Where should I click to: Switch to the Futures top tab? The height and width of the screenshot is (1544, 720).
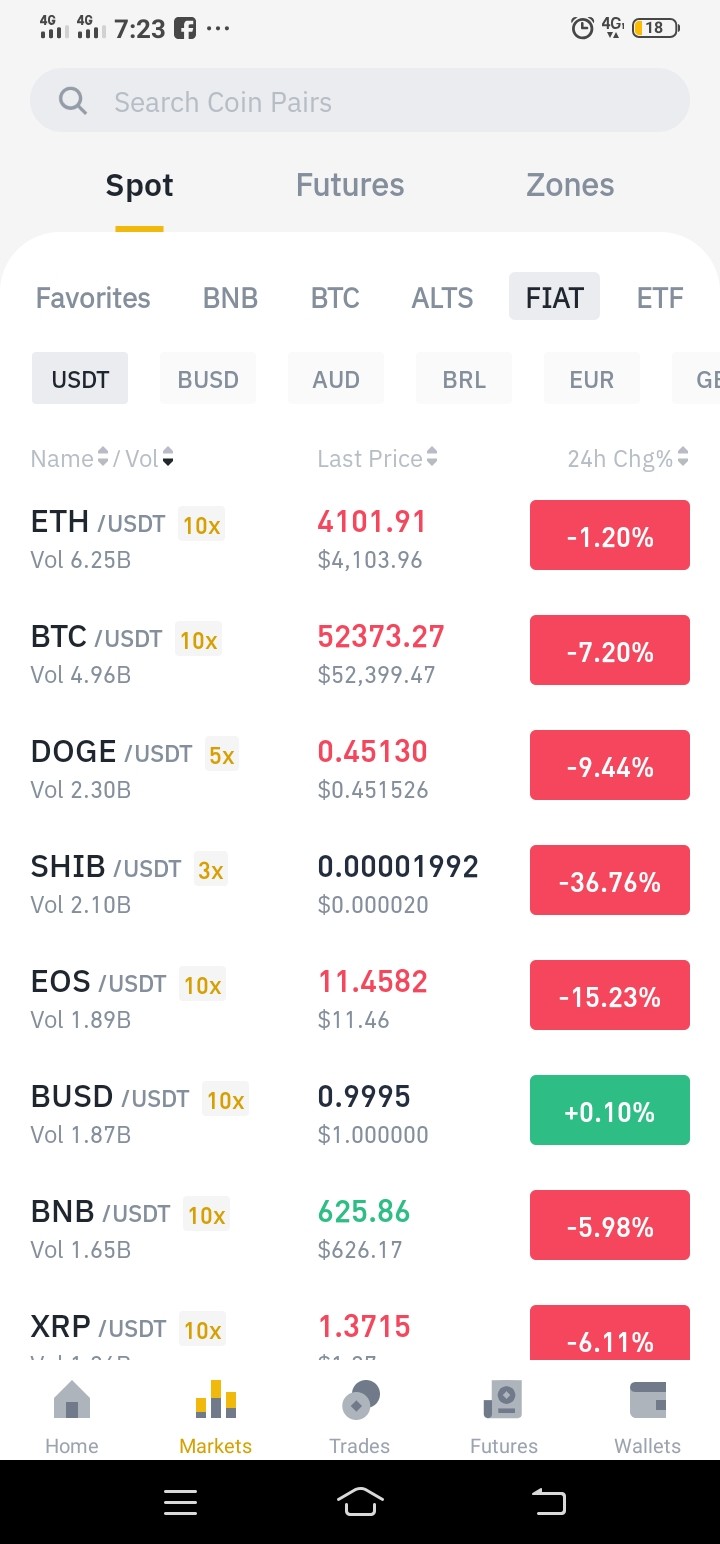coord(350,185)
